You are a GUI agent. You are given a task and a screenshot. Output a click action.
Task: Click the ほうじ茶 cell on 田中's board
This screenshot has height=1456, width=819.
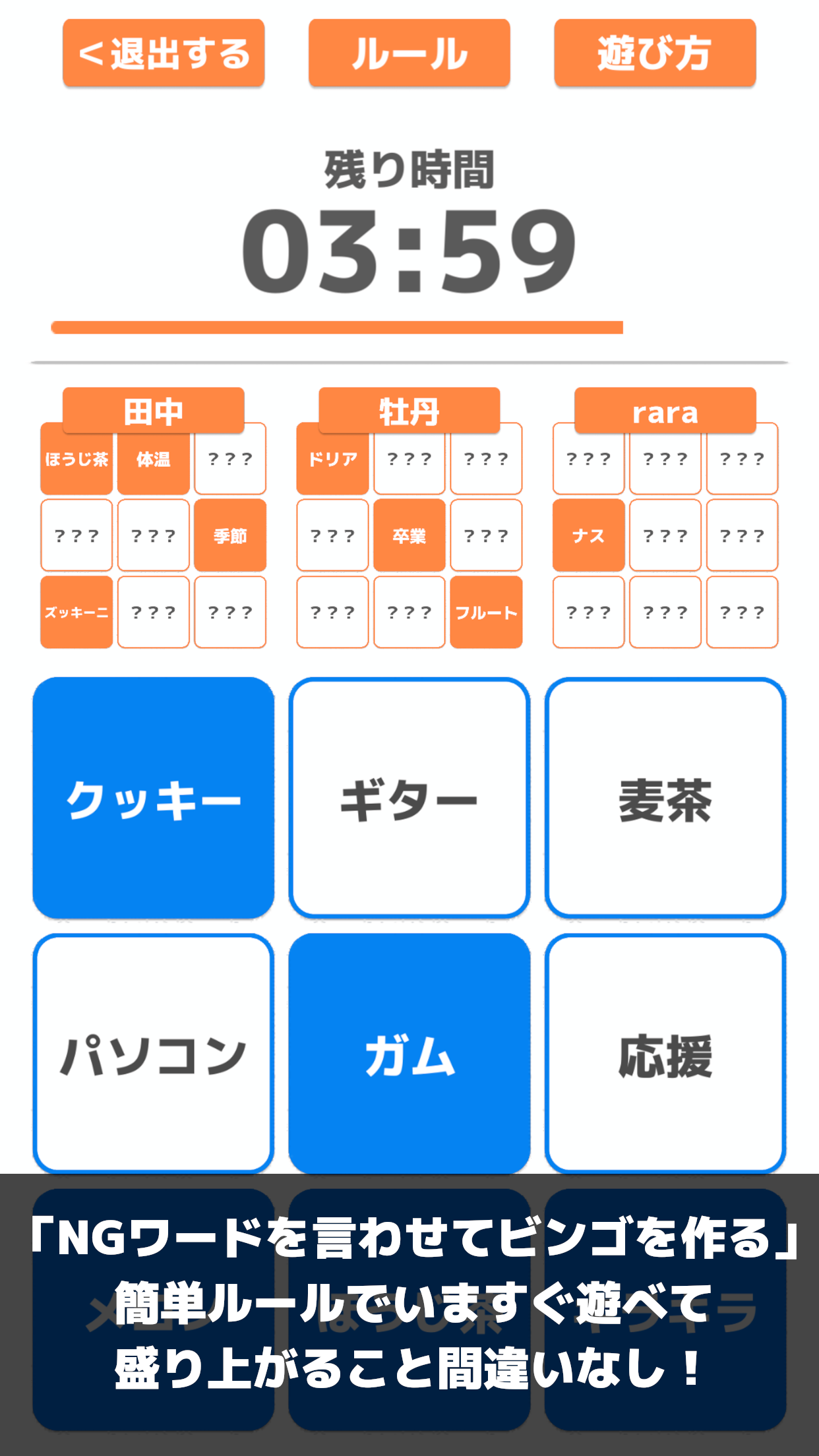coord(76,460)
